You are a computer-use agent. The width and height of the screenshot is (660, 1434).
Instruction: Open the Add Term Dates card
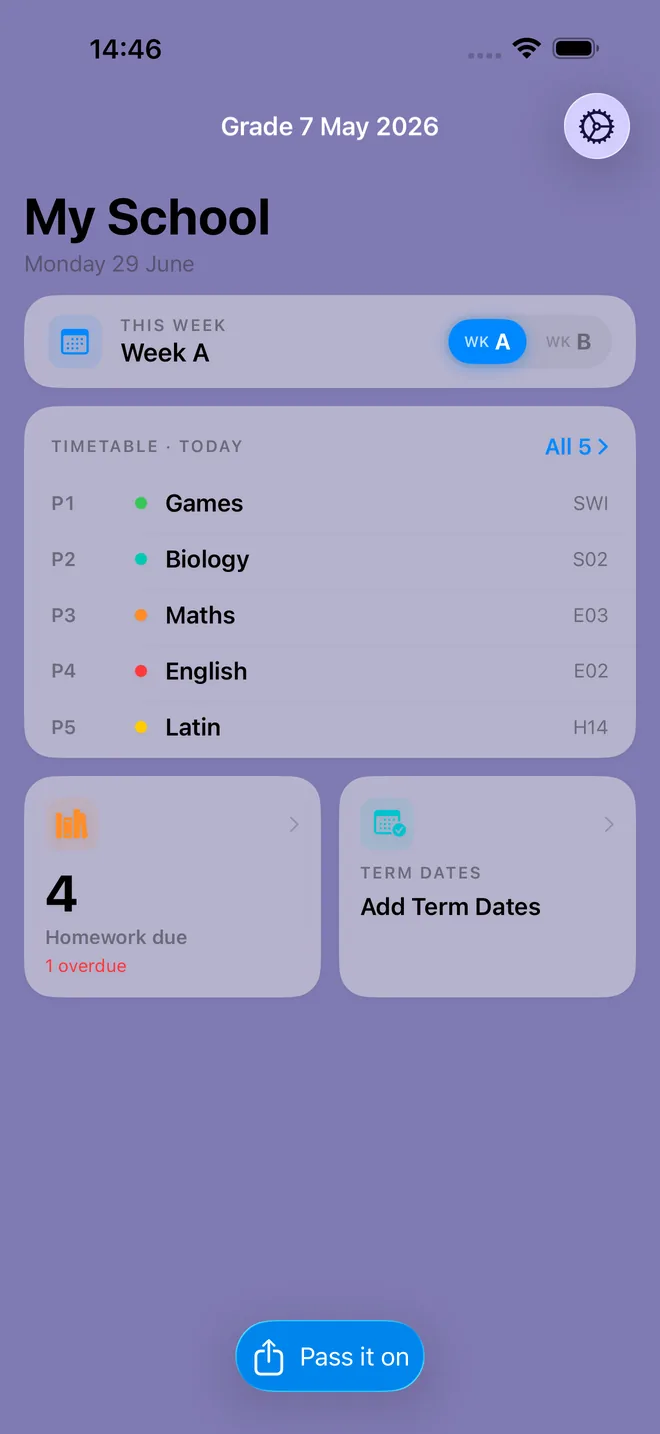tap(487, 887)
